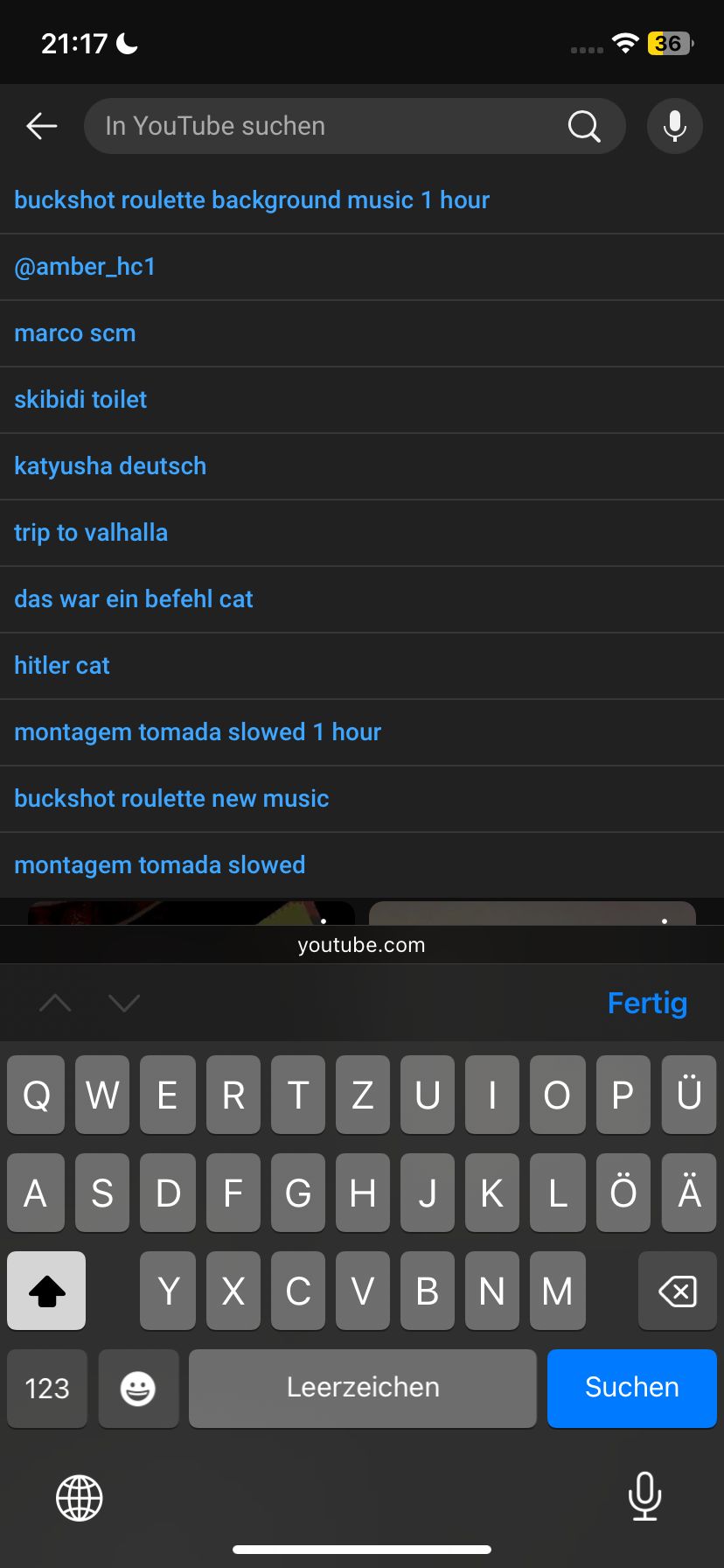The width and height of the screenshot is (724, 1568).
Task: Pick the 'skibidi toilet' suggestion
Action: click(x=80, y=400)
